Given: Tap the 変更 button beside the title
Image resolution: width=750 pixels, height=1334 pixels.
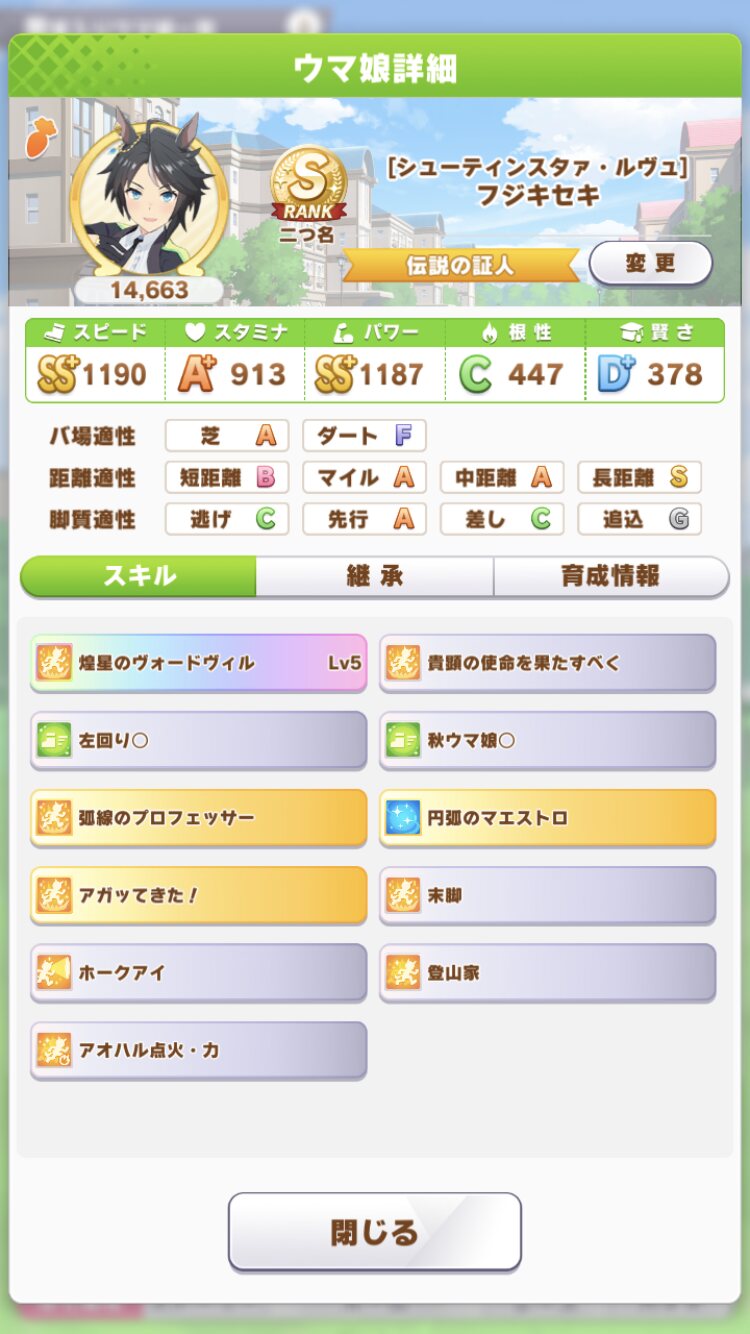Looking at the screenshot, I should (650, 264).
